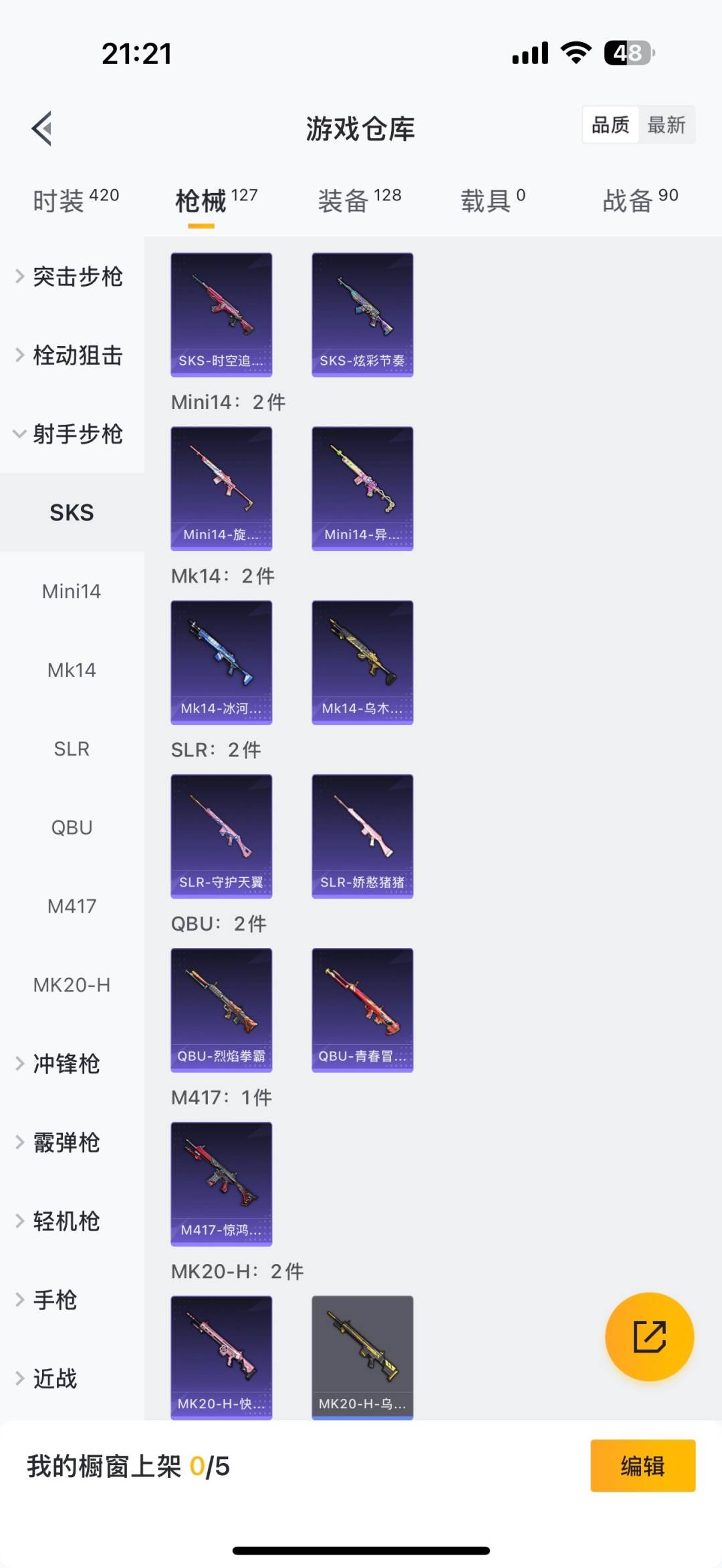
Task: Expand the 轻机枪 category
Action: click(x=66, y=1221)
